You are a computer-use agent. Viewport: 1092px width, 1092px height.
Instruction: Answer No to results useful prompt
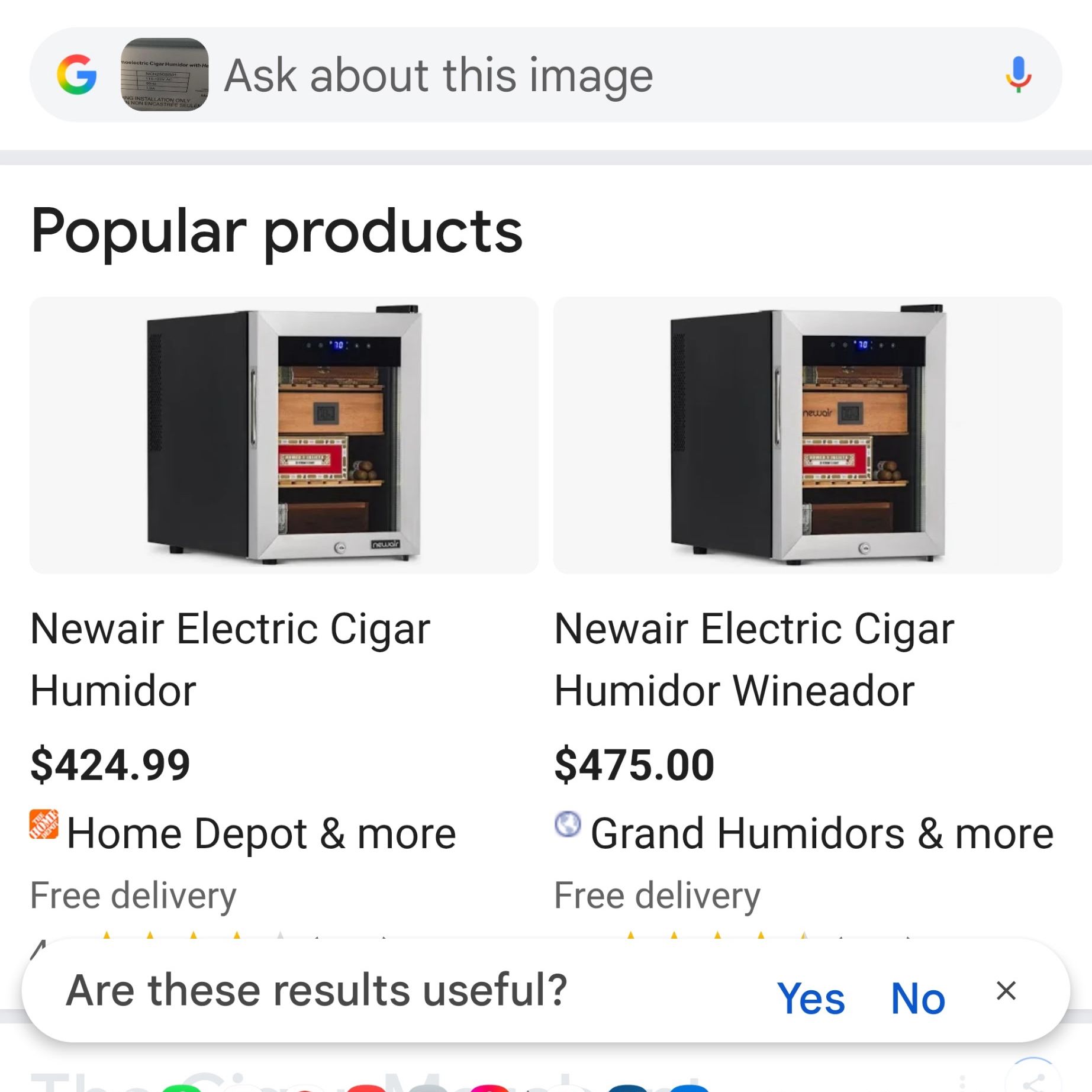pos(917,998)
